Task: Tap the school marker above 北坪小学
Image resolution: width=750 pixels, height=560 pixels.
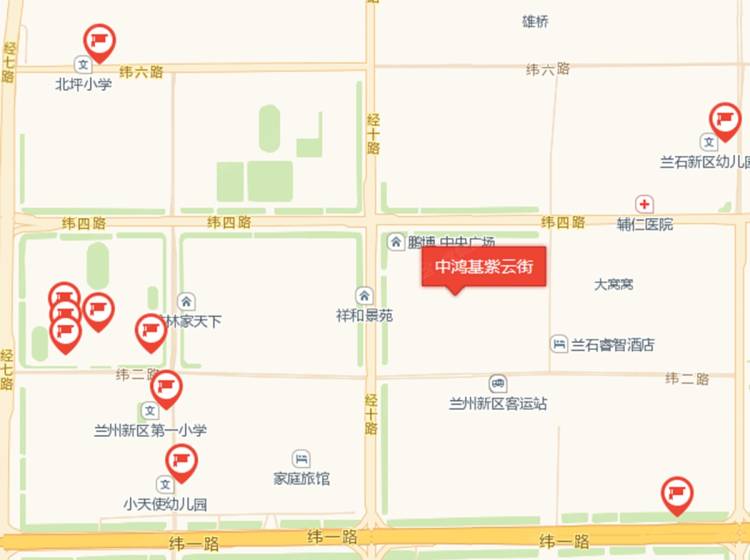Action: pos(98,41)
